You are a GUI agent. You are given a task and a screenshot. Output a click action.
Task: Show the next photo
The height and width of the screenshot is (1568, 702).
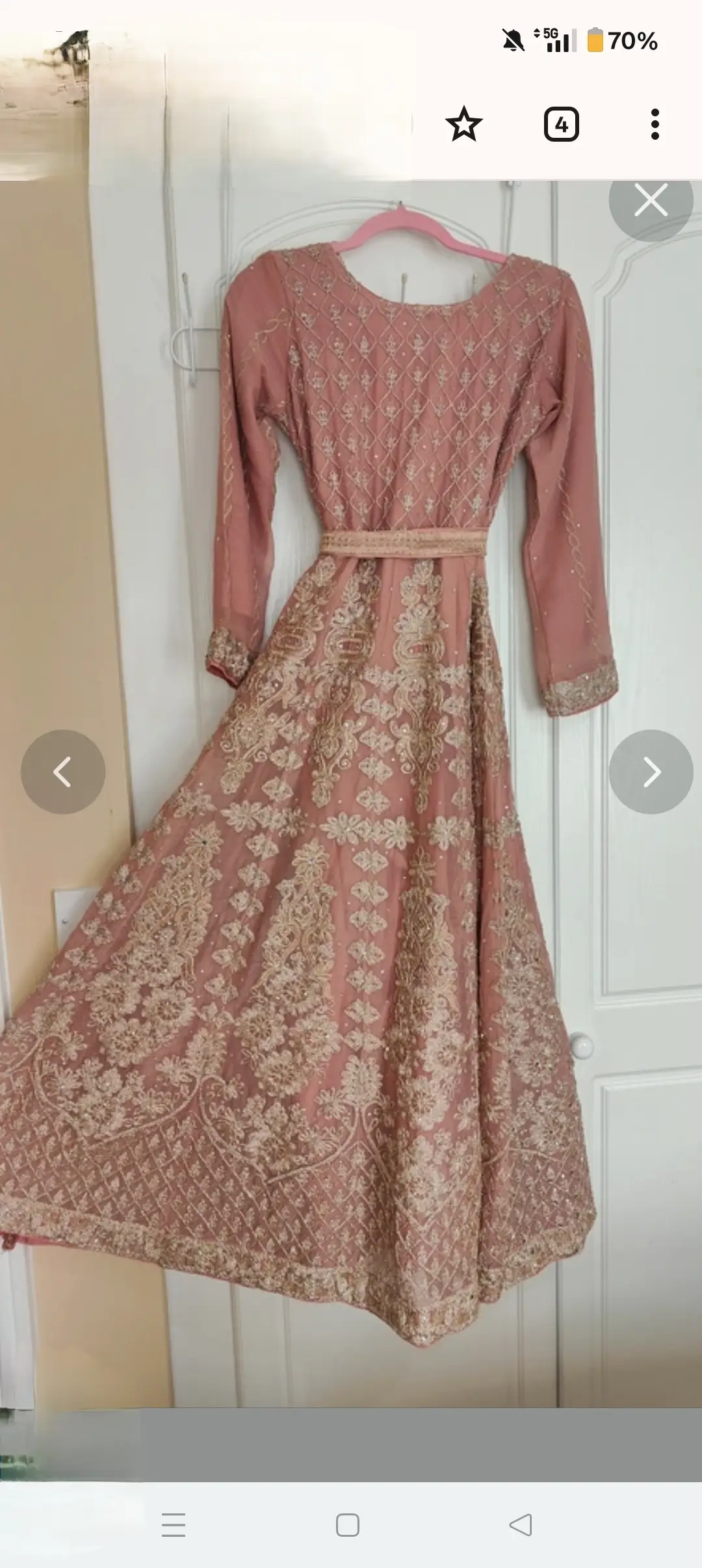coord(651,772)
